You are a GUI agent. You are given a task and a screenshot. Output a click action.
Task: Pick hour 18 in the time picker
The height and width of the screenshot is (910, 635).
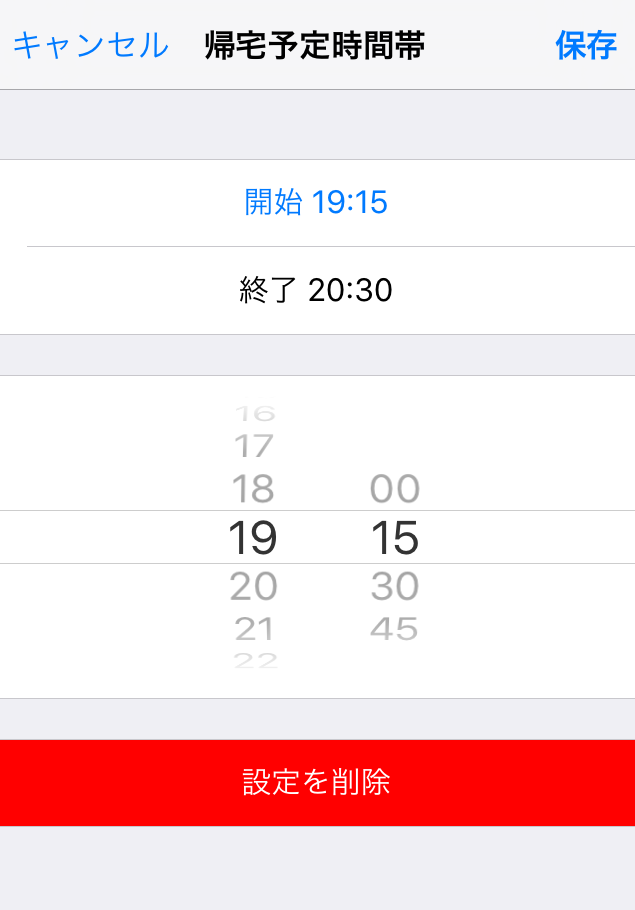coord(253,489)
